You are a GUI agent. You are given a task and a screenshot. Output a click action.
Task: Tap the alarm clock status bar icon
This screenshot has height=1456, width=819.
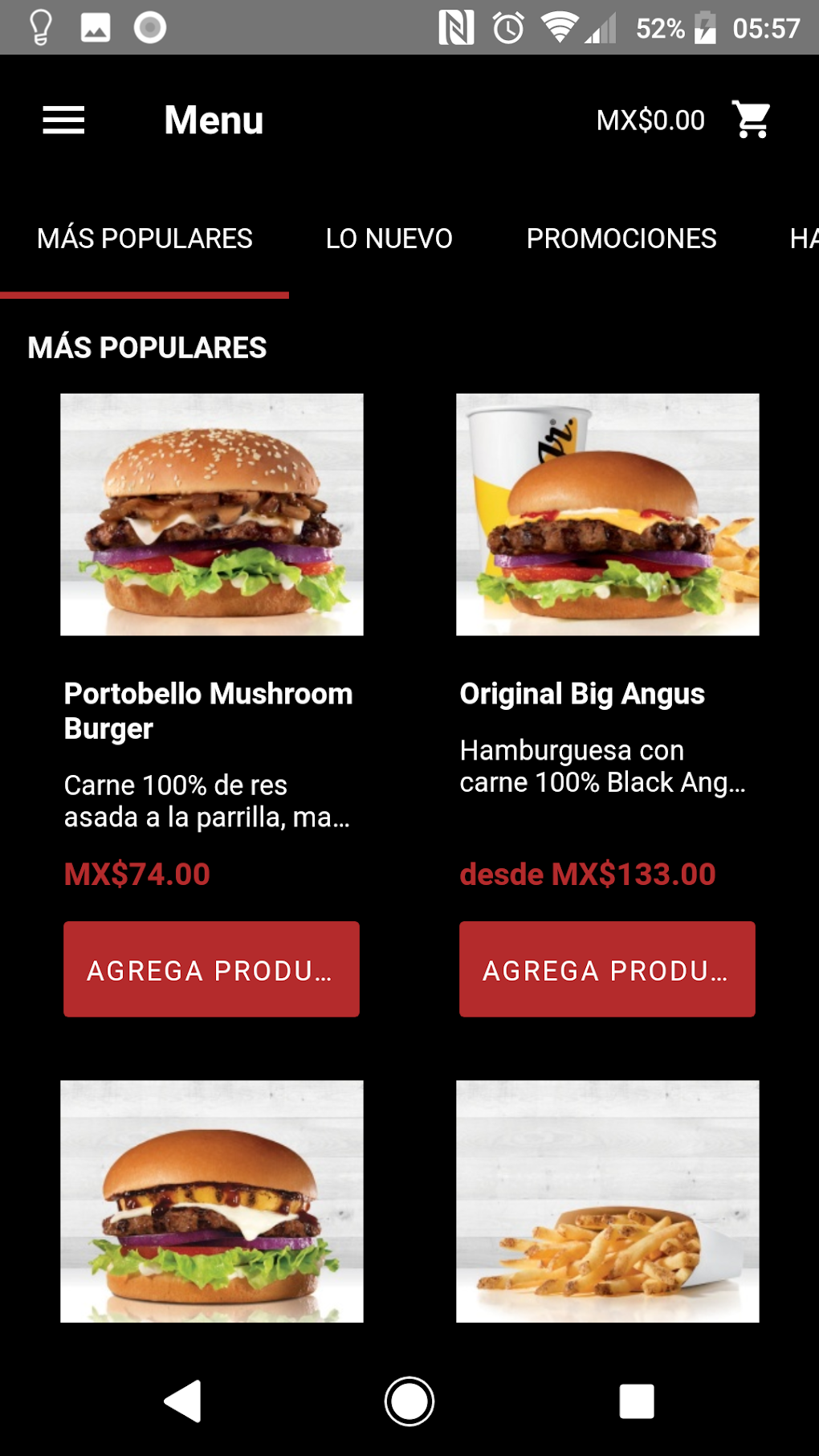(x=508, y=27)
